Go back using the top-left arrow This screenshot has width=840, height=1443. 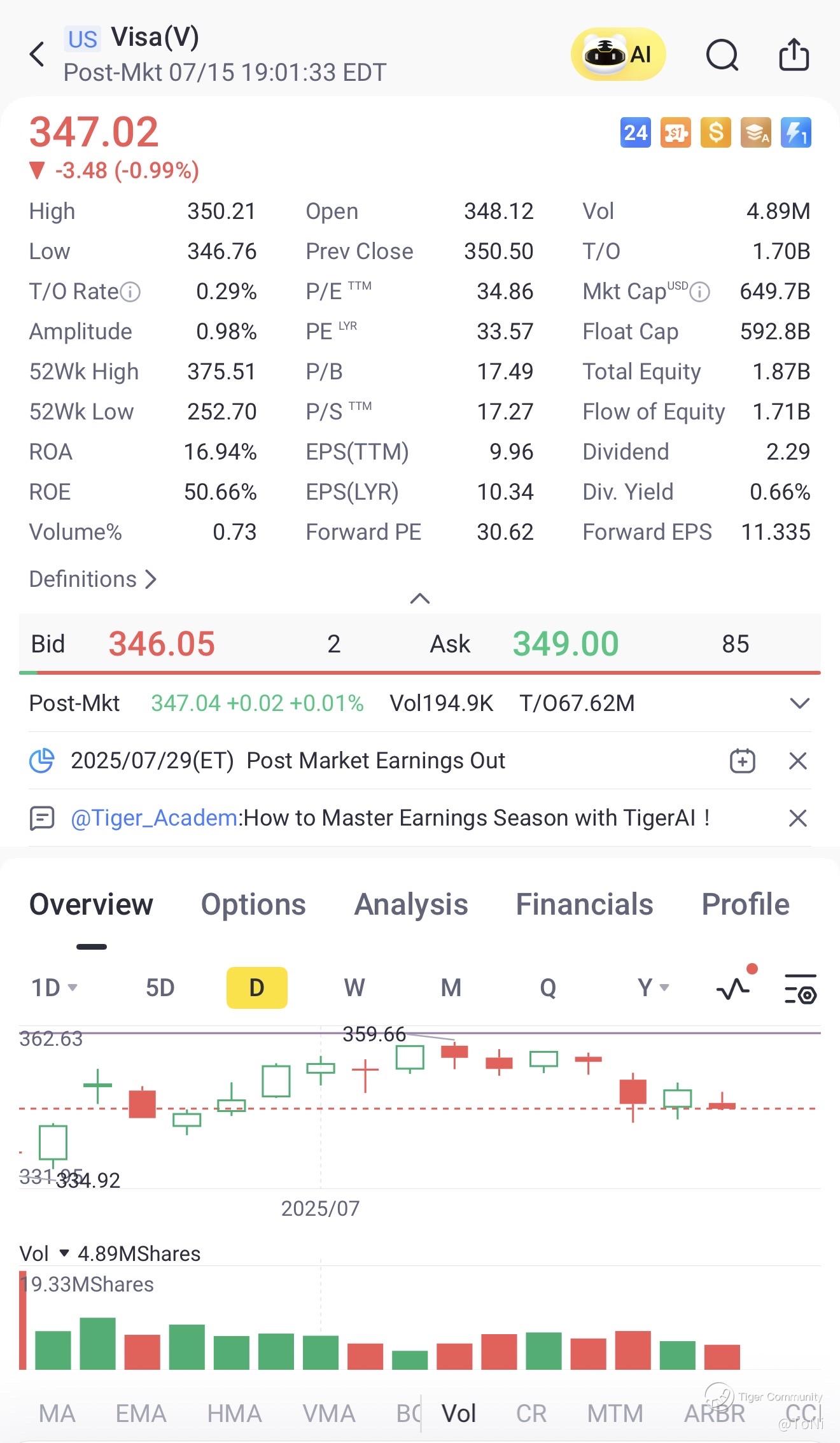(38, 55)
